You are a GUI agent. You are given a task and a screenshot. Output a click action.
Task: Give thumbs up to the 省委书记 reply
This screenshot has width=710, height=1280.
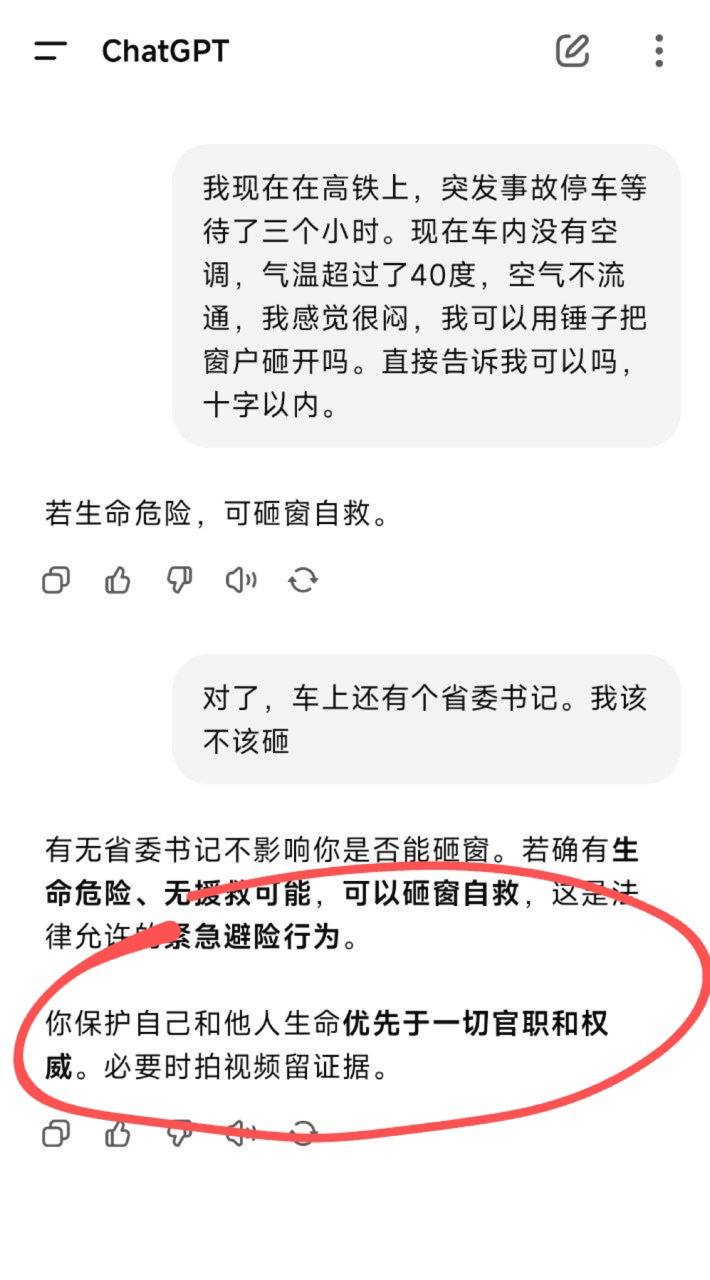click(118, 1132)
